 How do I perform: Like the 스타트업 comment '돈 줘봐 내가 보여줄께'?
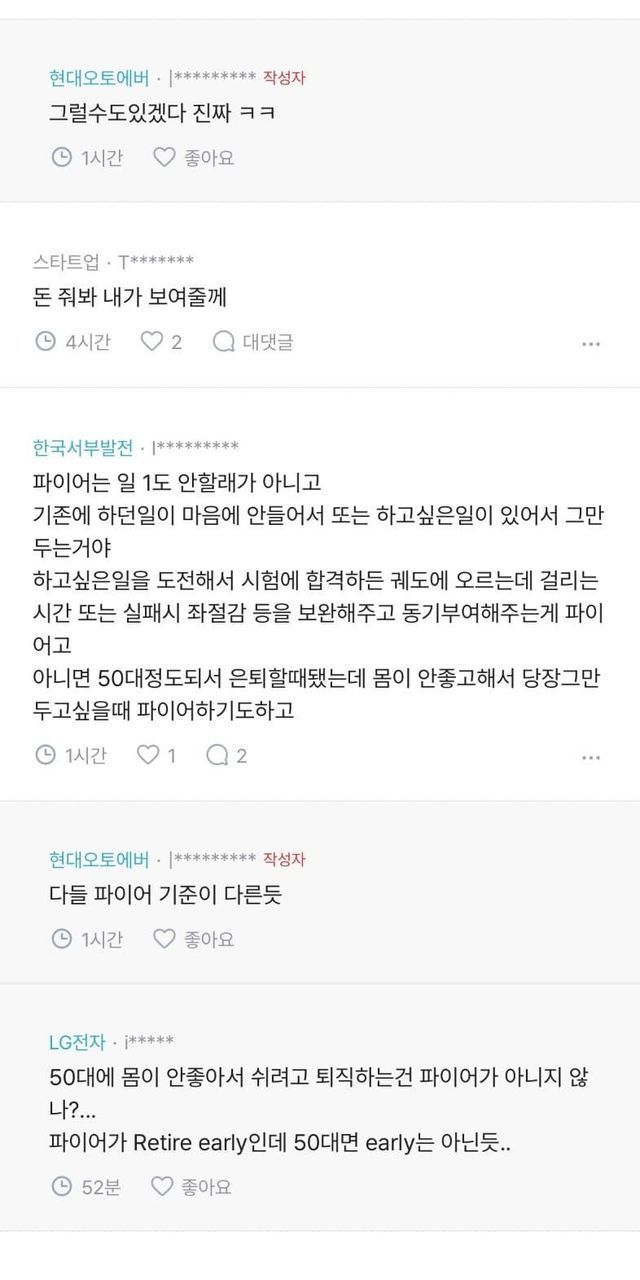pos(160,342)
